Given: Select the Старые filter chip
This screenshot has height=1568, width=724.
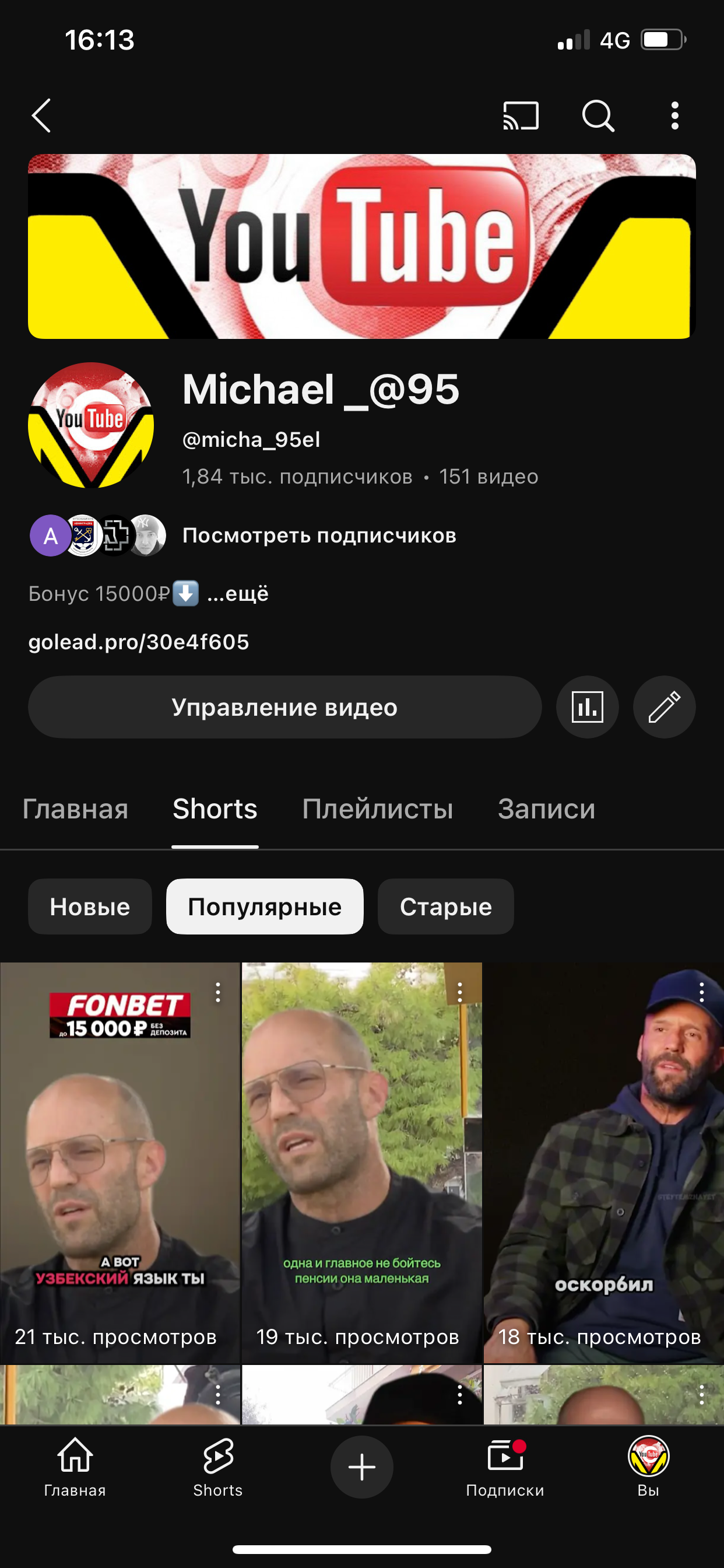Looking at the screenshot, I should point(445,907).
